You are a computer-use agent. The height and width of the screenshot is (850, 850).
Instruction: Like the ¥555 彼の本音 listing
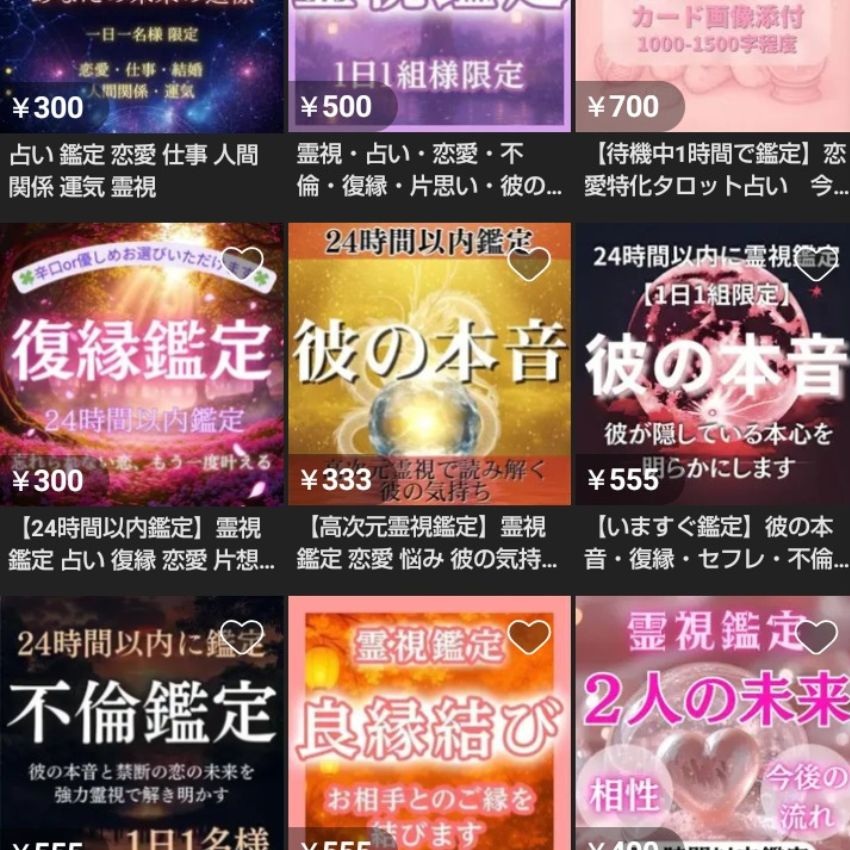click(x=816, y=264)
